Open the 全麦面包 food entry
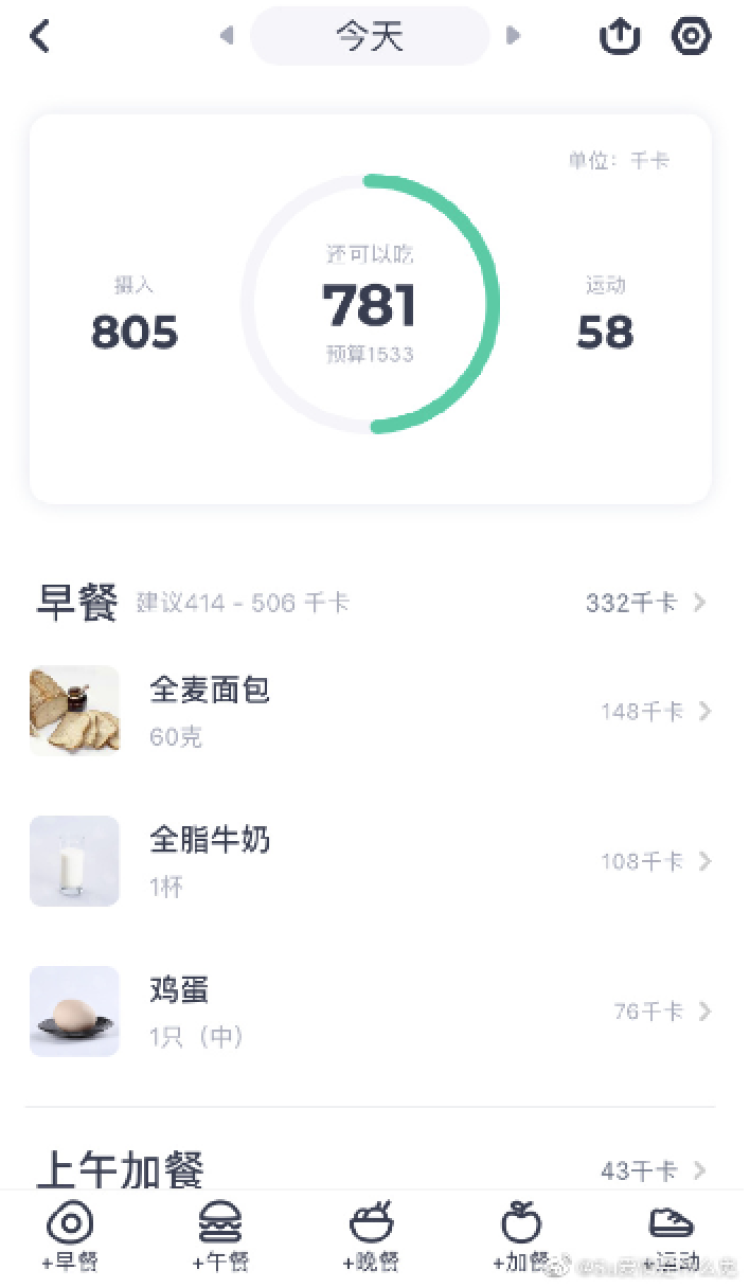This screenshot has width=750, height=1288. tap(370, 711)
